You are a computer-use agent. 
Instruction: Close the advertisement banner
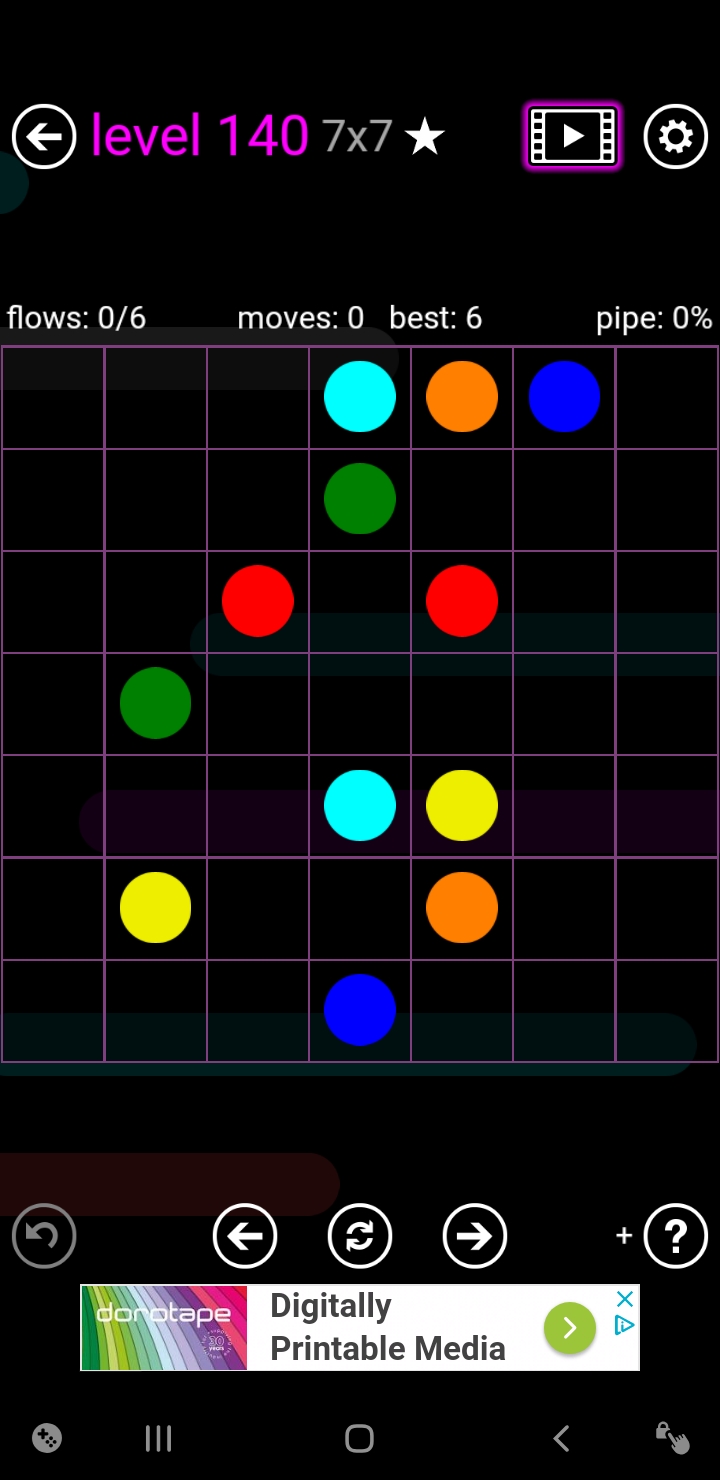(x=625, y=1299)
